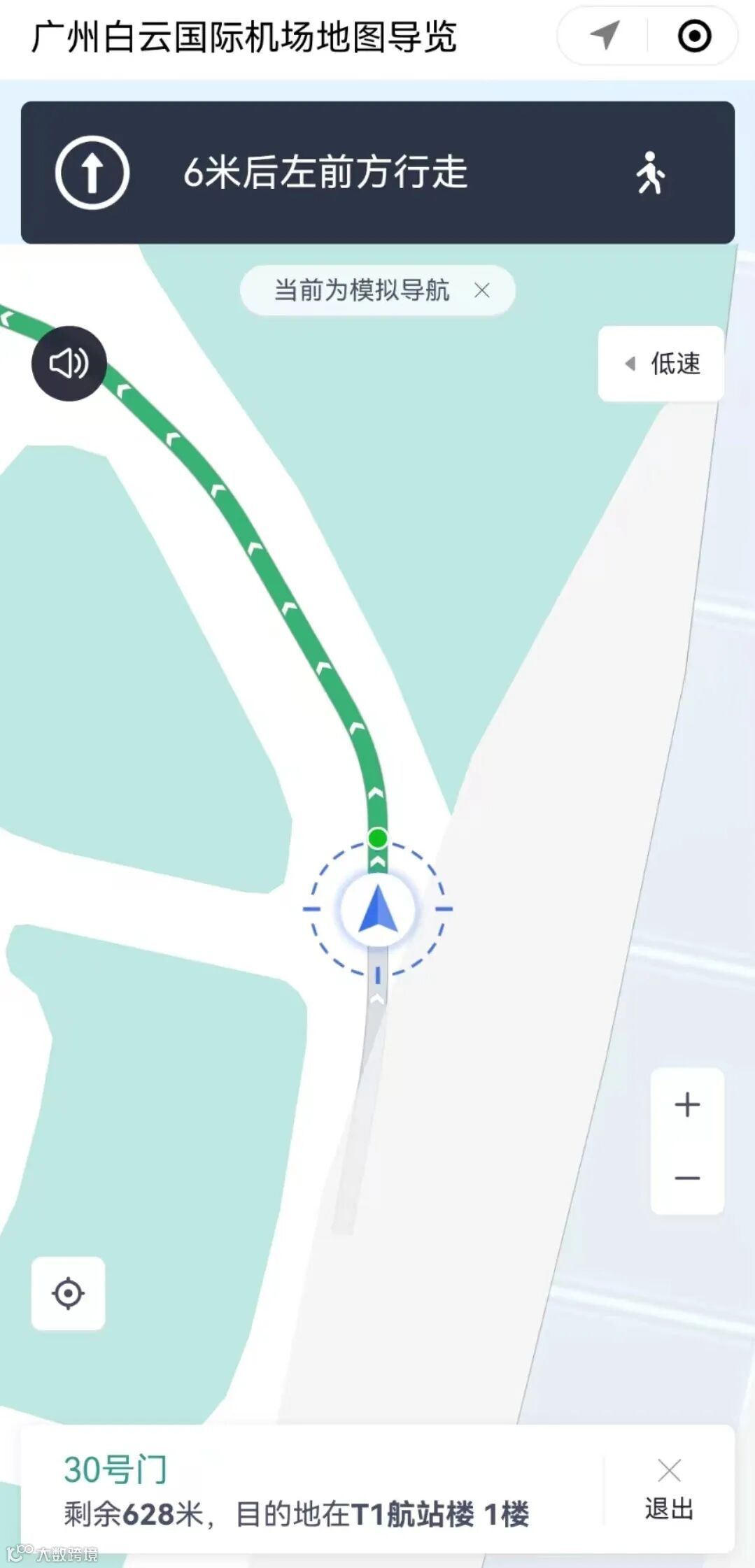Recenter map on current location
This screenshot has height=1568, width=755.
point(69,1293)
